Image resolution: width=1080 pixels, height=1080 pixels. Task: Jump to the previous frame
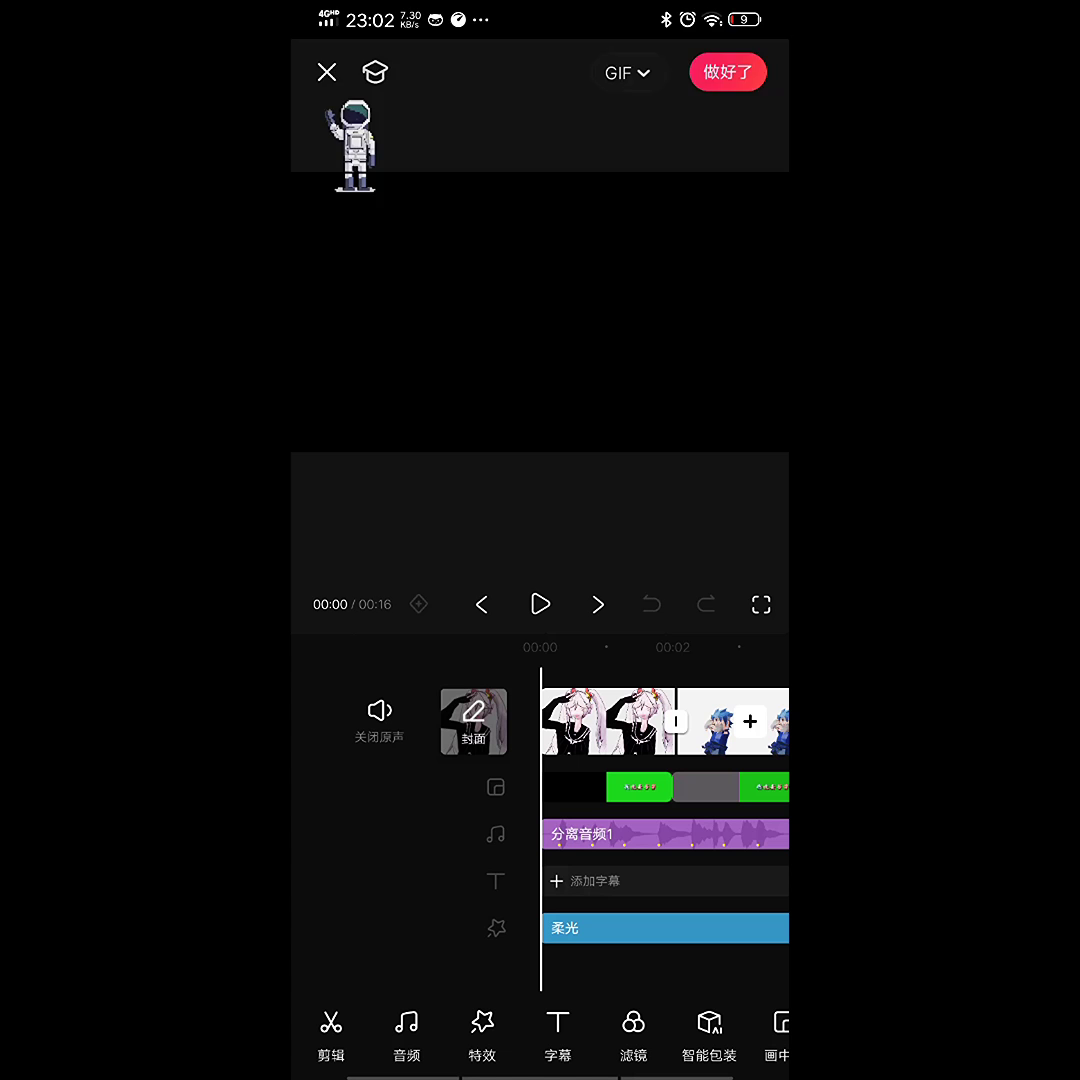(482, 604)
